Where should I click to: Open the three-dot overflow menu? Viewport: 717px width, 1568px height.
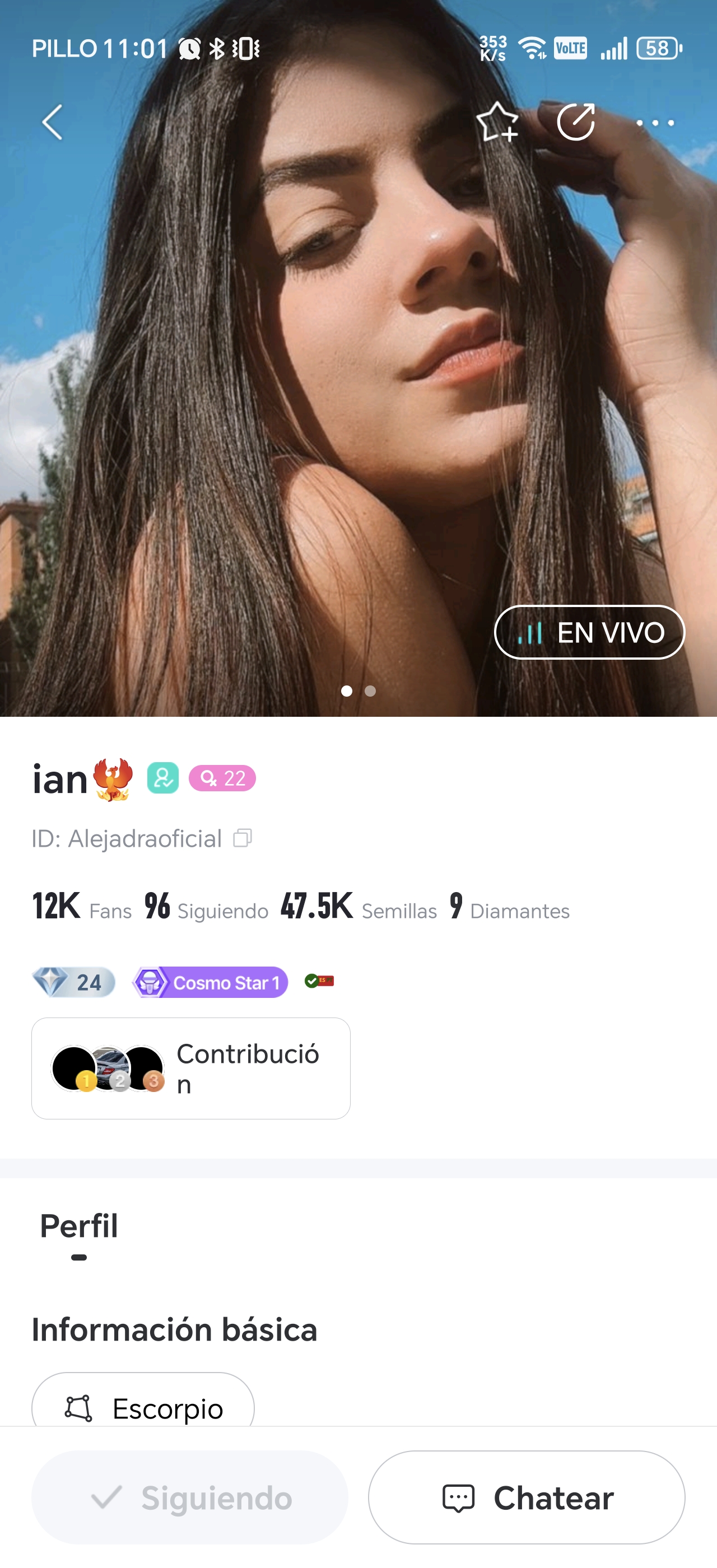point(655,123)
